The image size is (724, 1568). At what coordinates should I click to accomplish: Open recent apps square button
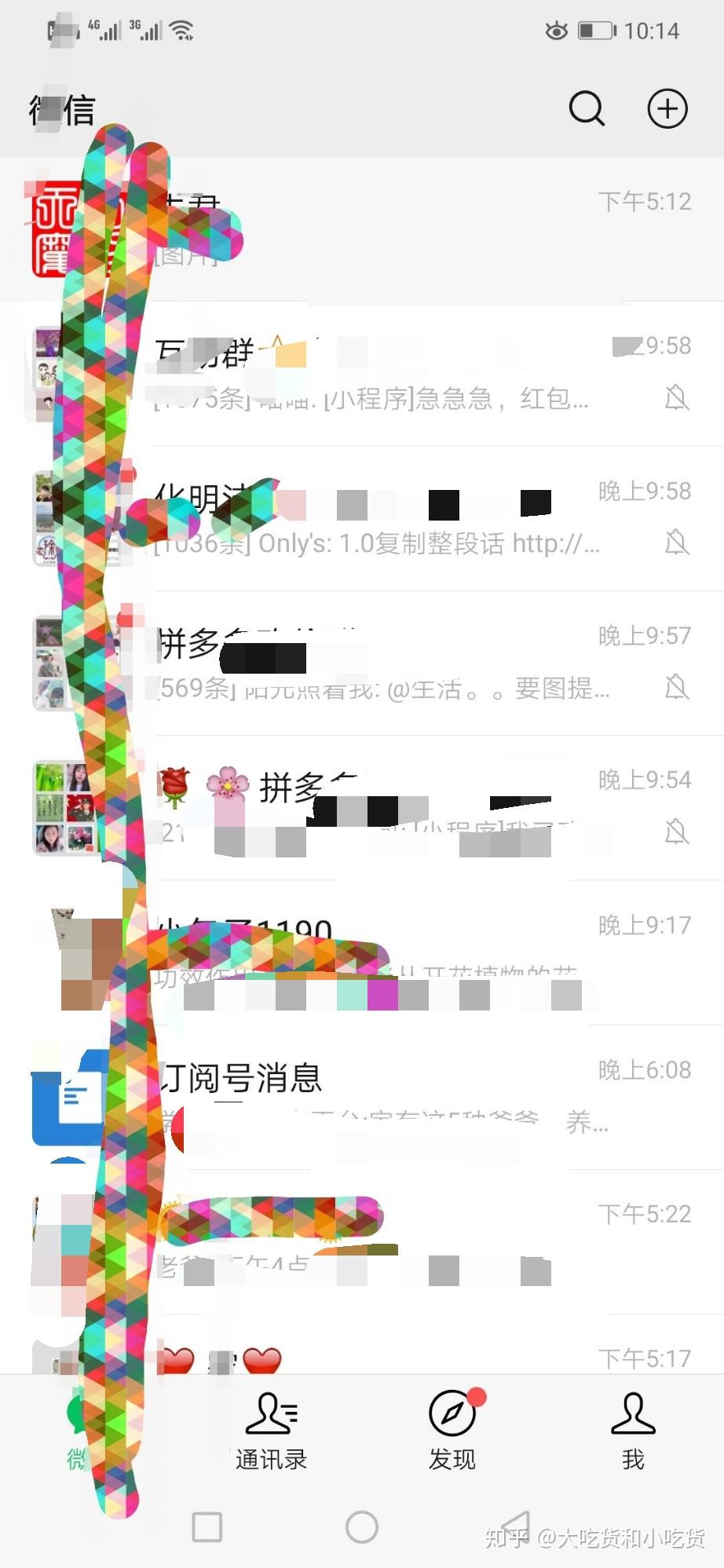207,1527
